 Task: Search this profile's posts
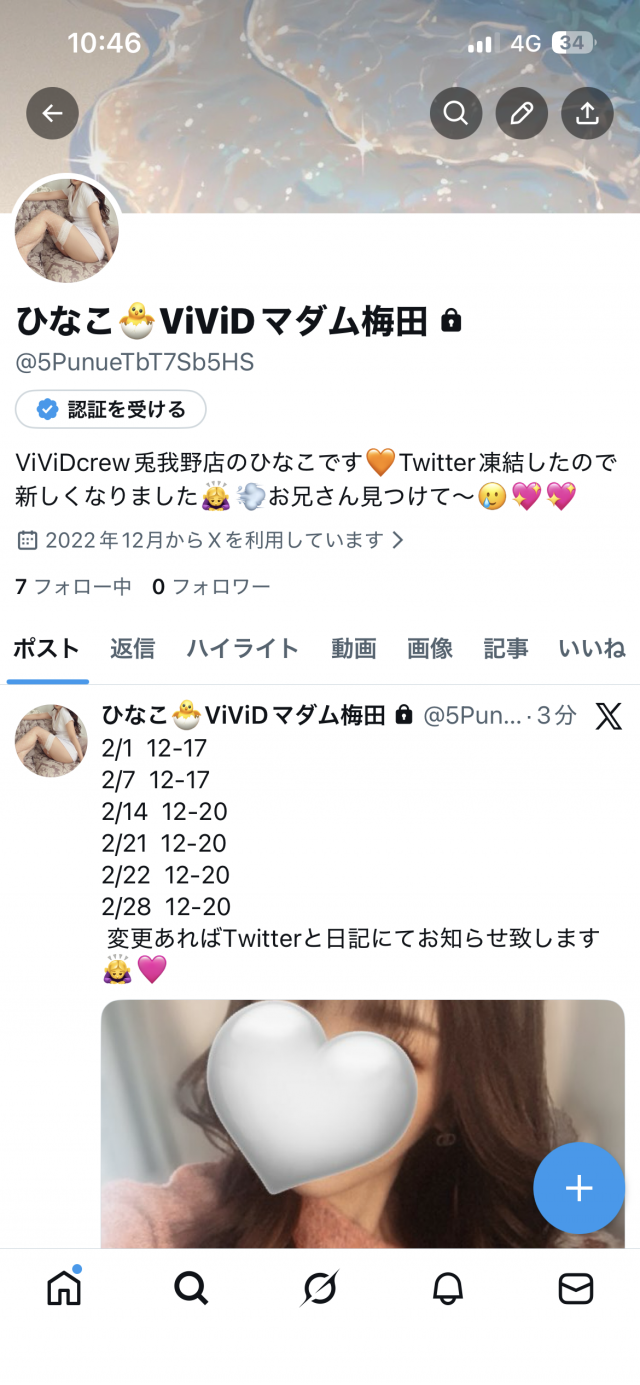coord(456,114)
